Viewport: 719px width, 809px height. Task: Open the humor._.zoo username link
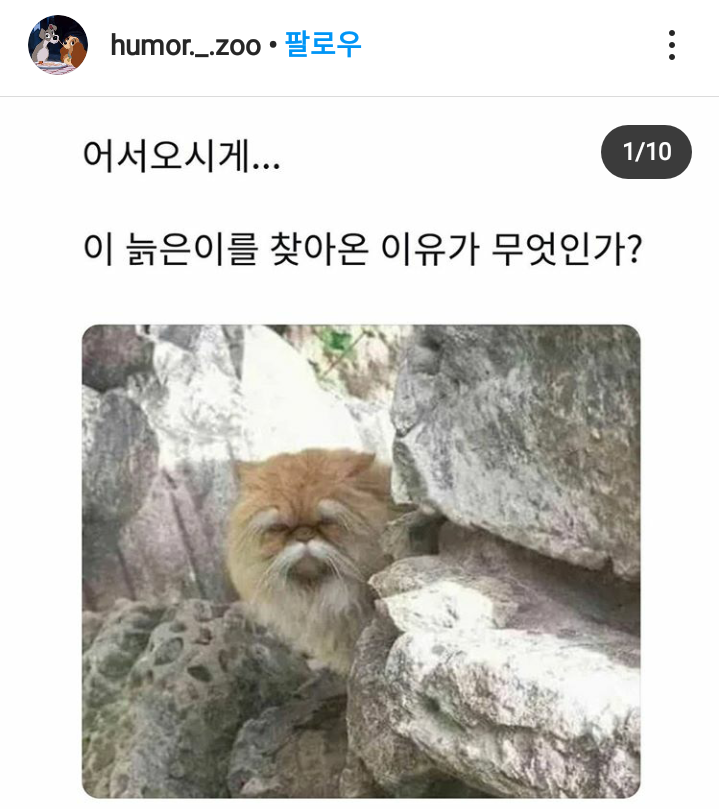click(185, 45)
